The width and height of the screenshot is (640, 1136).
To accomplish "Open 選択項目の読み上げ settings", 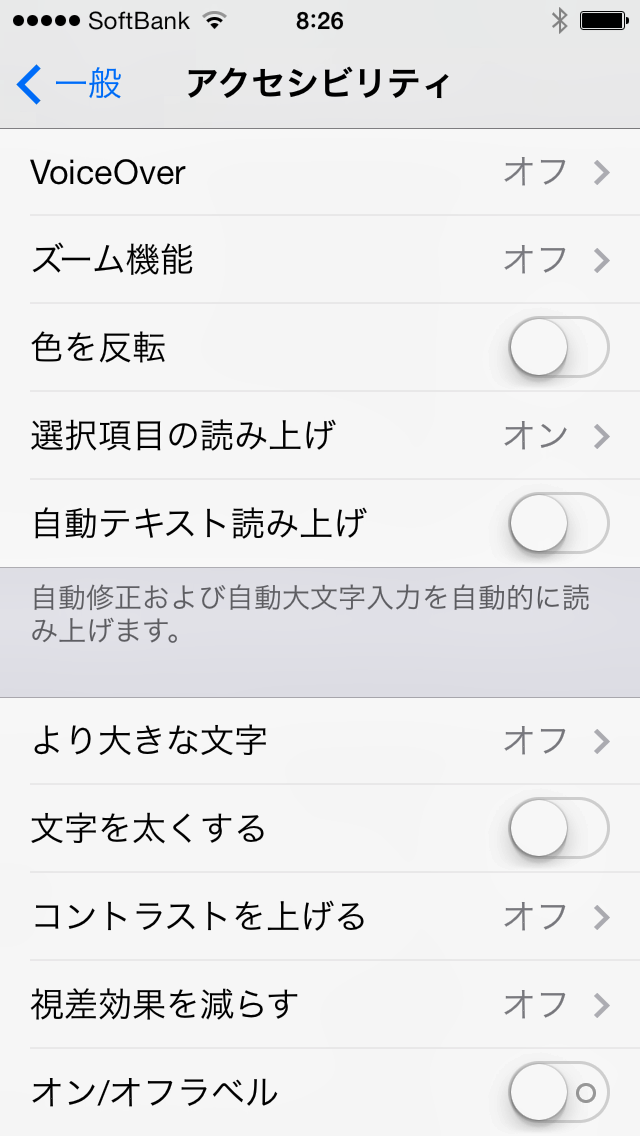I will (x=320, y=435).
